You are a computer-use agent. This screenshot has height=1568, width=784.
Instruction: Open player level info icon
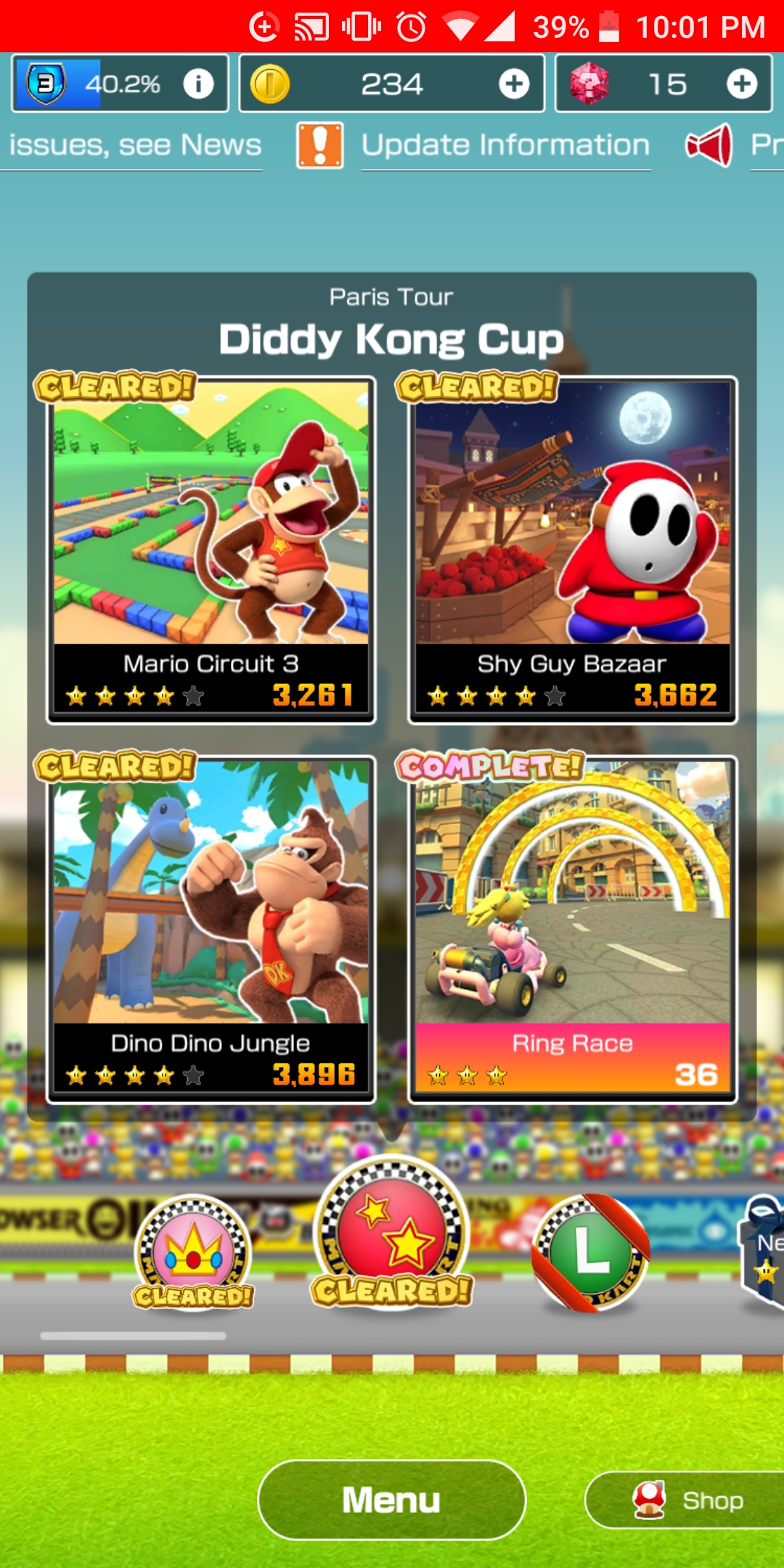[x=197, y=84]
